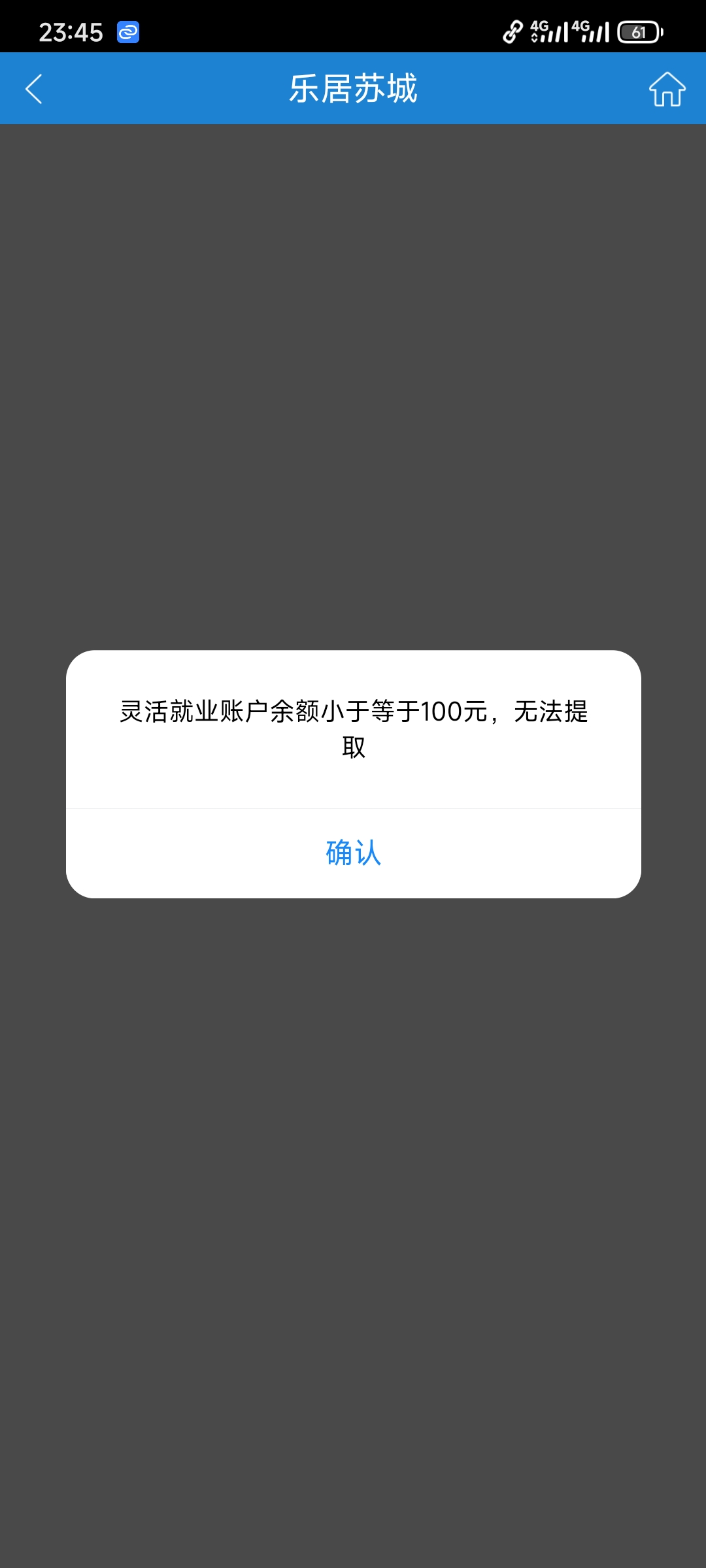Tap 确认 to dismiss the dialog
Image resolution: width=706 pixels, height=1568 pixels.
click(353, 853)
